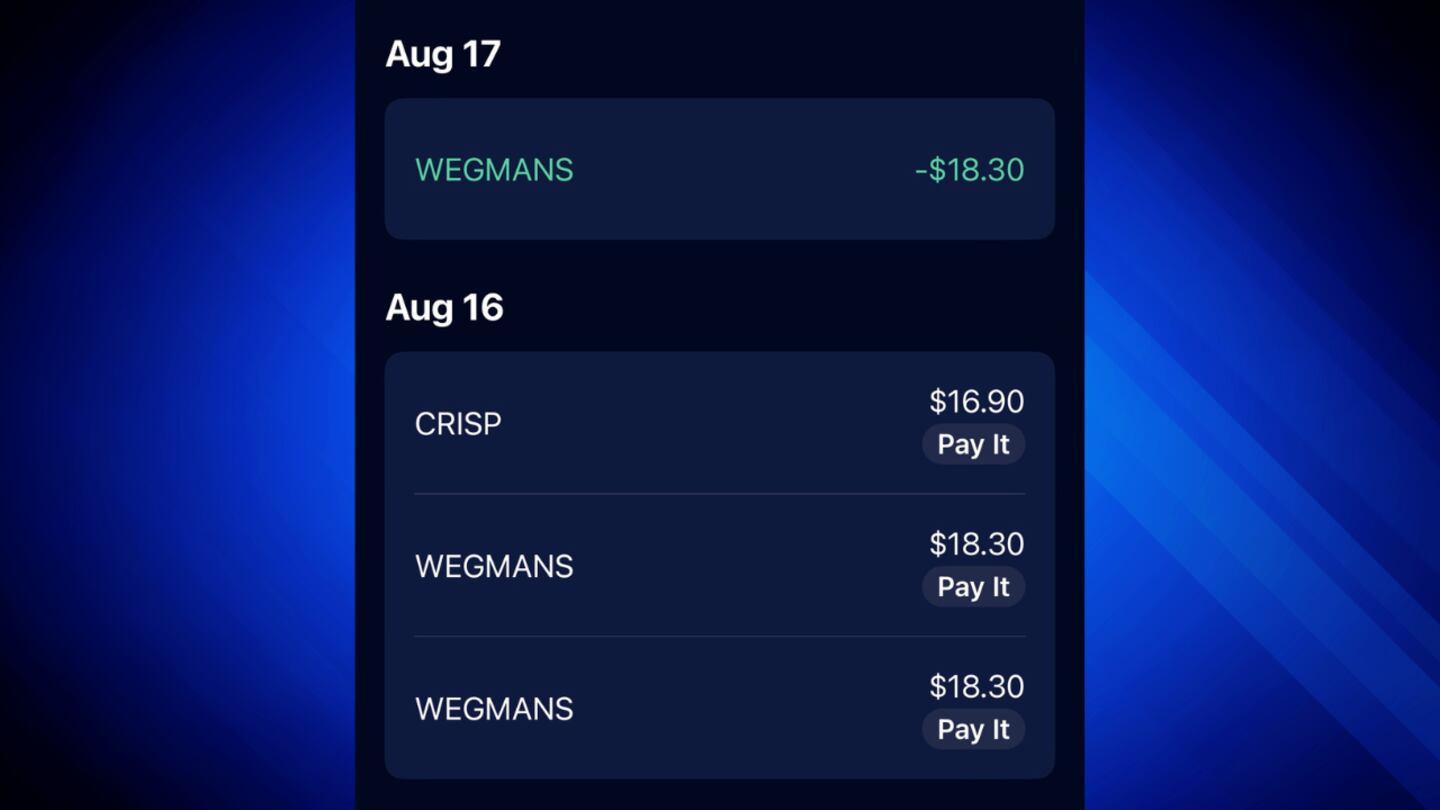Open the Aug 17 WEGMANS -$18.30 refund
The width and height of the screenshot is (1440, 810).
point(719,169)
